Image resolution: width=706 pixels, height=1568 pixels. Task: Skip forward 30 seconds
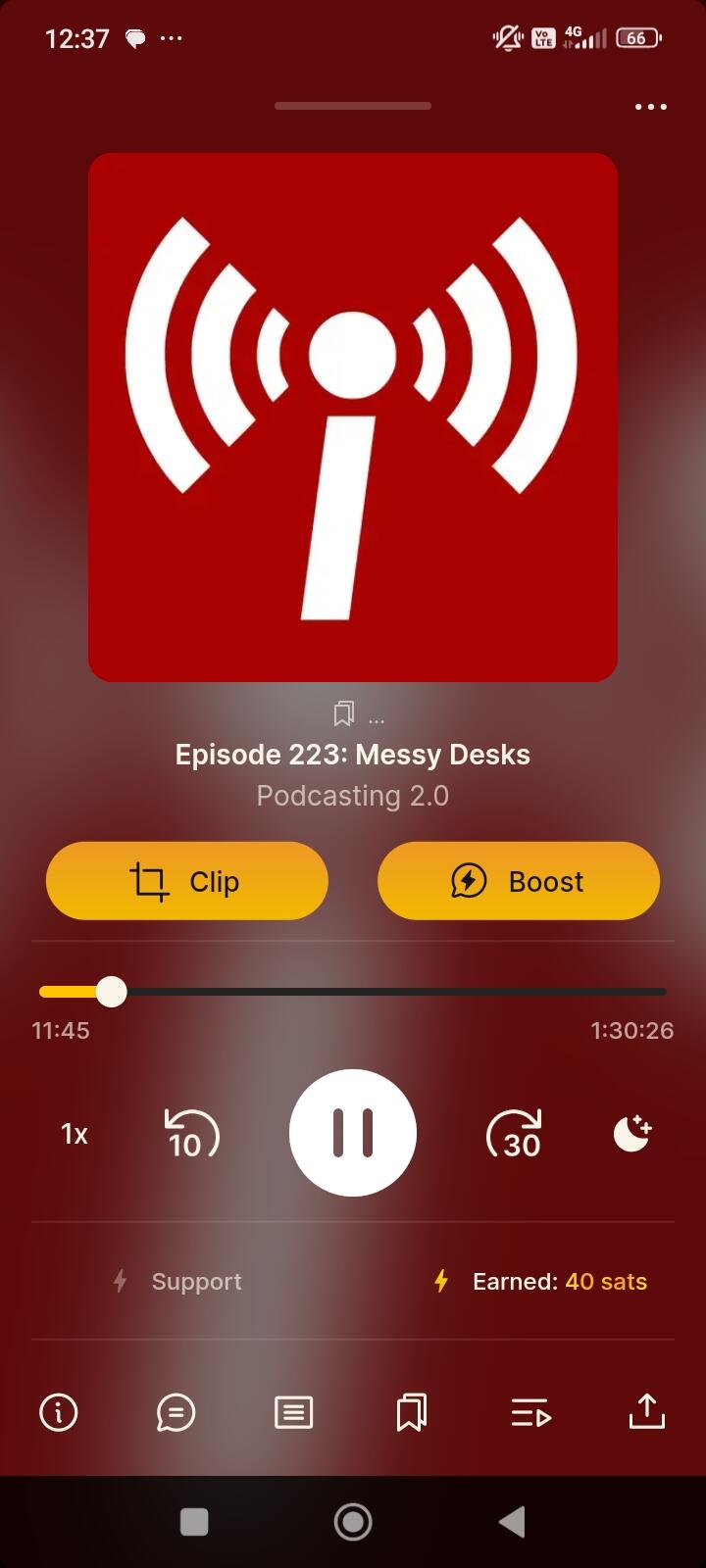[x=516, y=1134]
